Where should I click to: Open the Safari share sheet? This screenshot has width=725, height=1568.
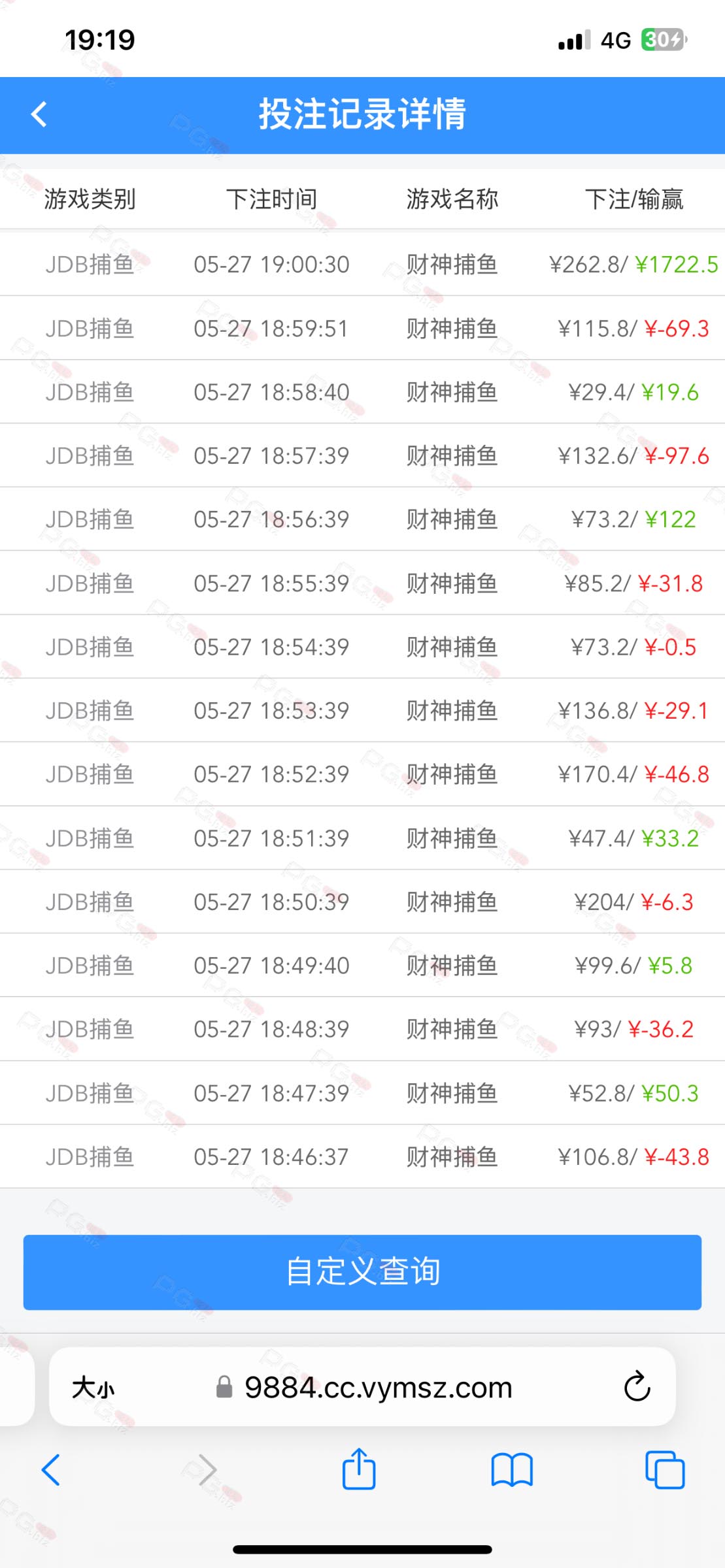359,1468
